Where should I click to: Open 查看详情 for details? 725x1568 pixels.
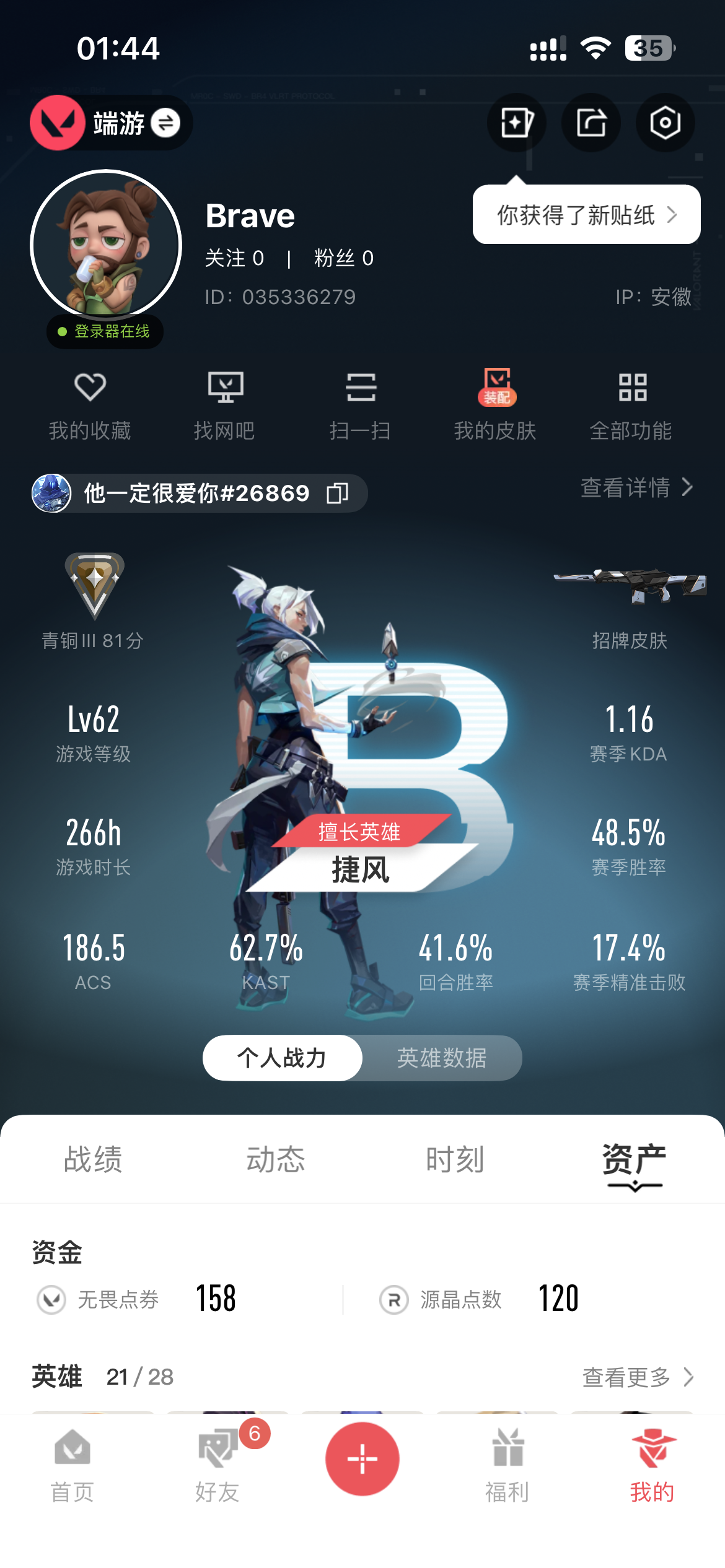636,487
